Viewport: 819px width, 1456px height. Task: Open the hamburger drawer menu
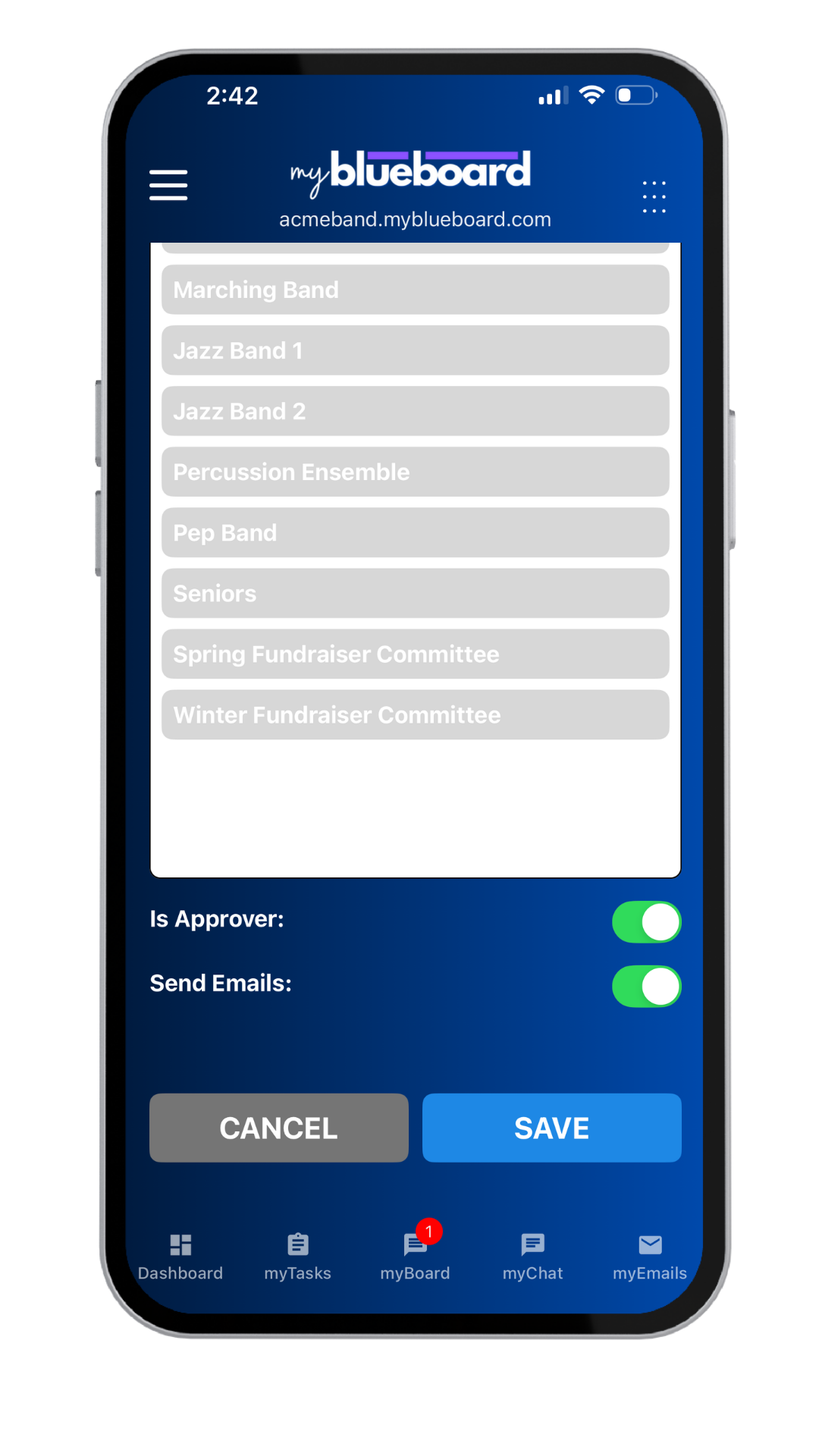[168, 185]
